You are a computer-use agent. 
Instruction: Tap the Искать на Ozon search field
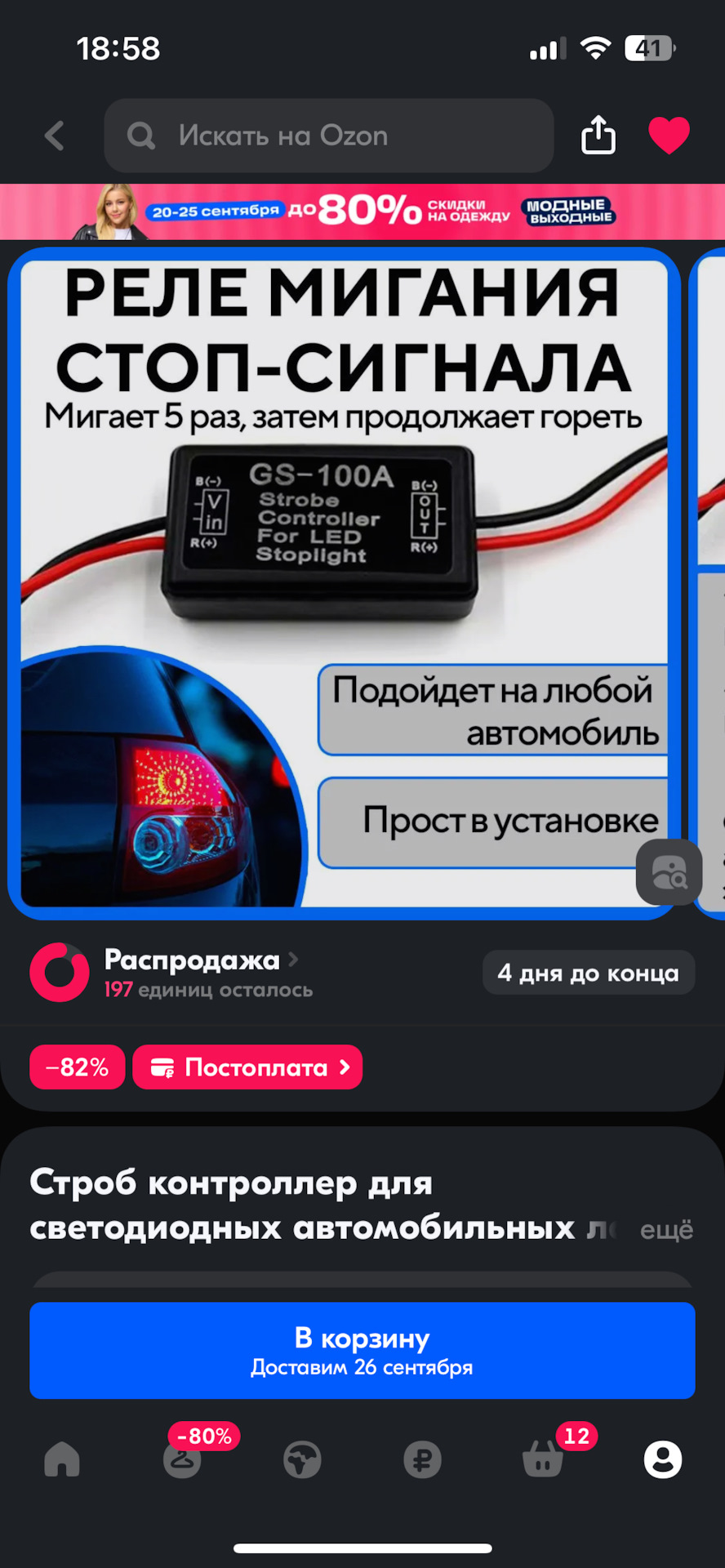coord(328,136)
